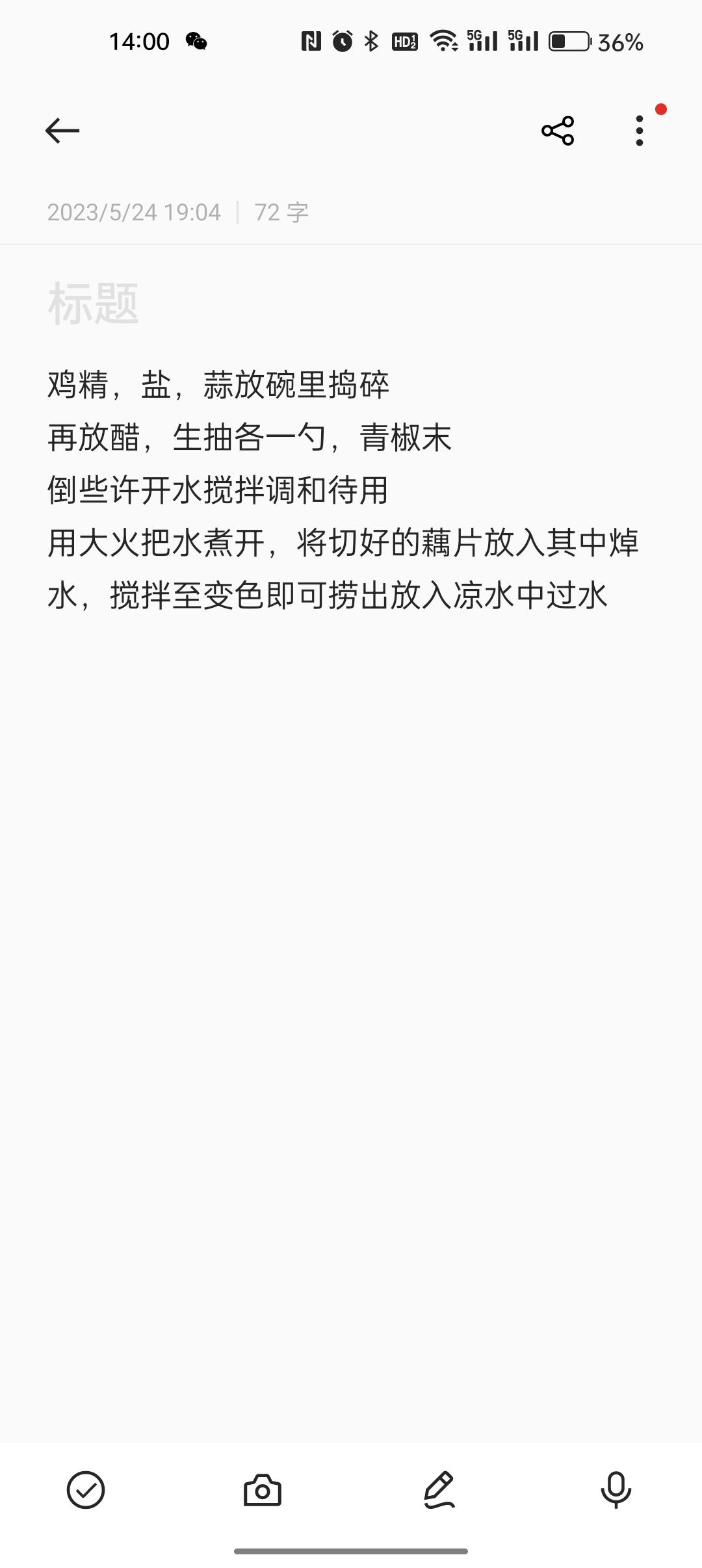Open the handwriting pen tool

click(x=439, y=1489)
